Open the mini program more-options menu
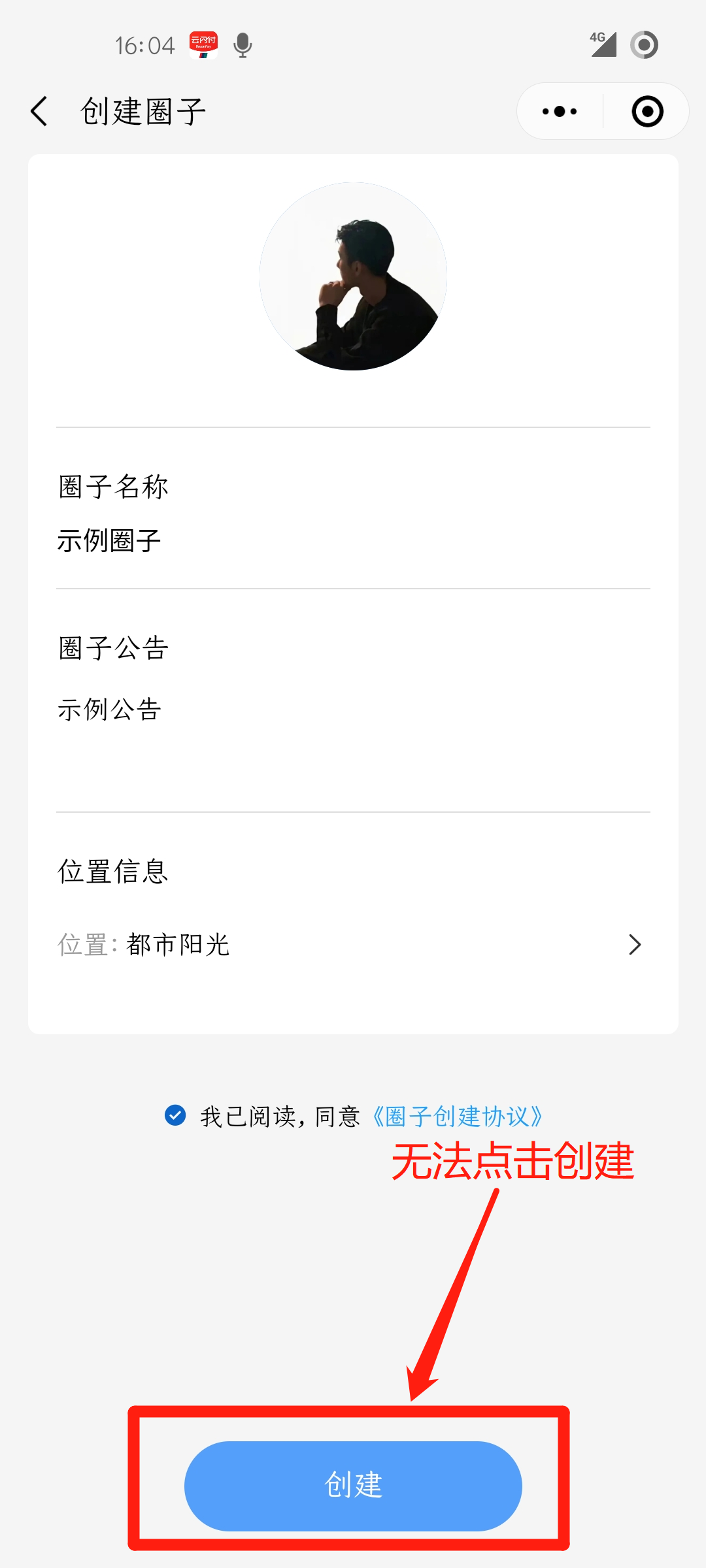Screen dimensions: 706x1568 [x=560, y=112]
